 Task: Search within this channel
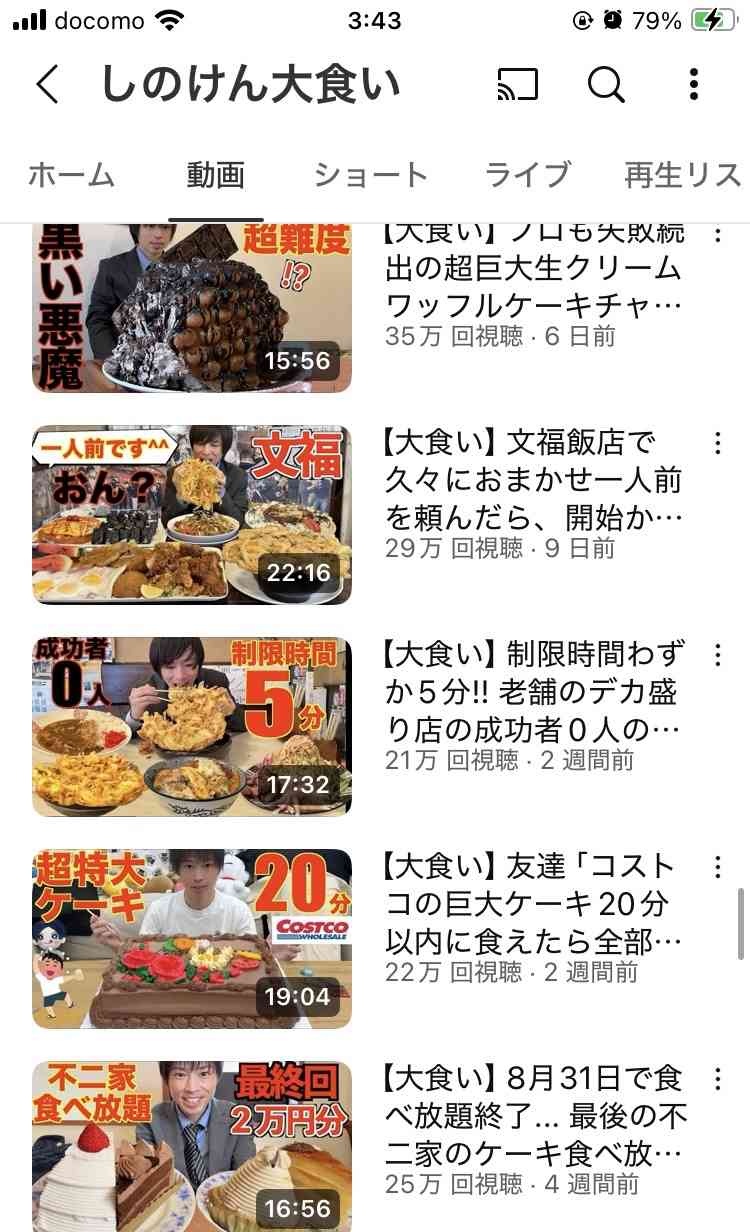(606, 85)
